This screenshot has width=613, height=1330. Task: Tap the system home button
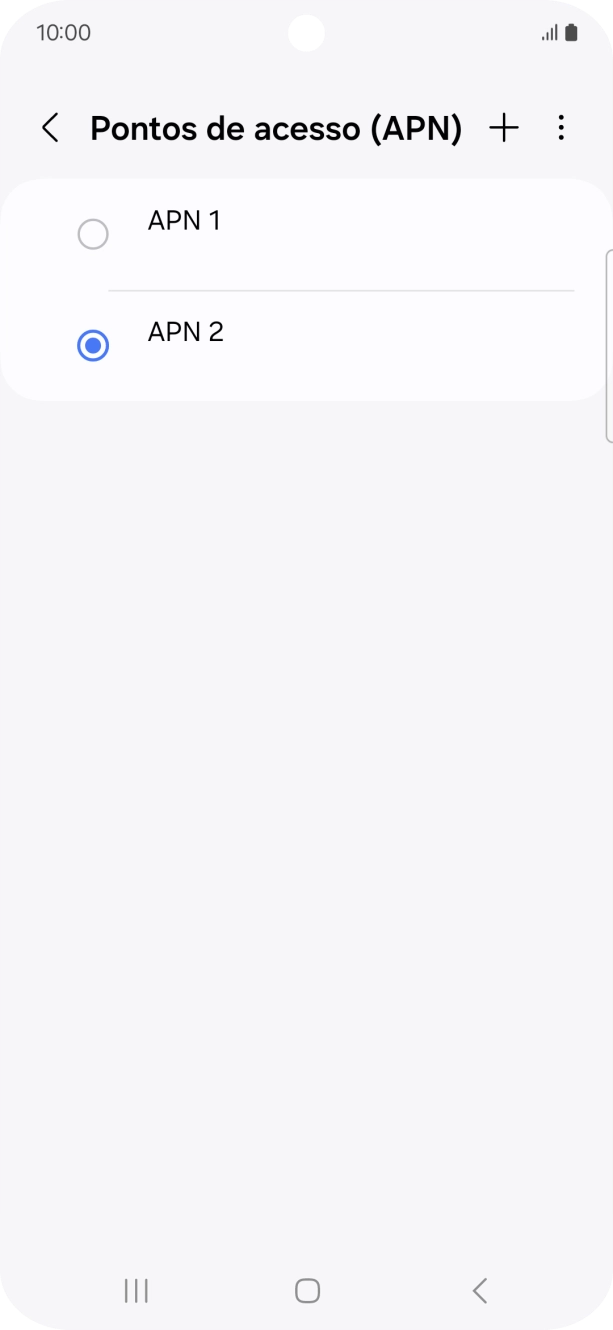coord(307,1290)
